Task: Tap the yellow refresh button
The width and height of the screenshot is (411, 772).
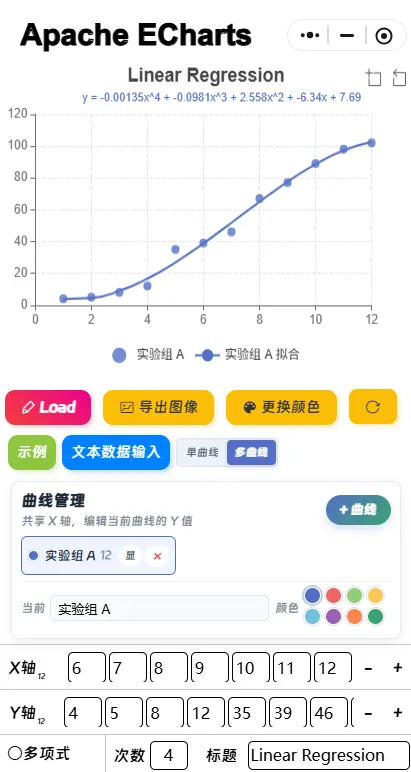Action: (x=373, y=407)
